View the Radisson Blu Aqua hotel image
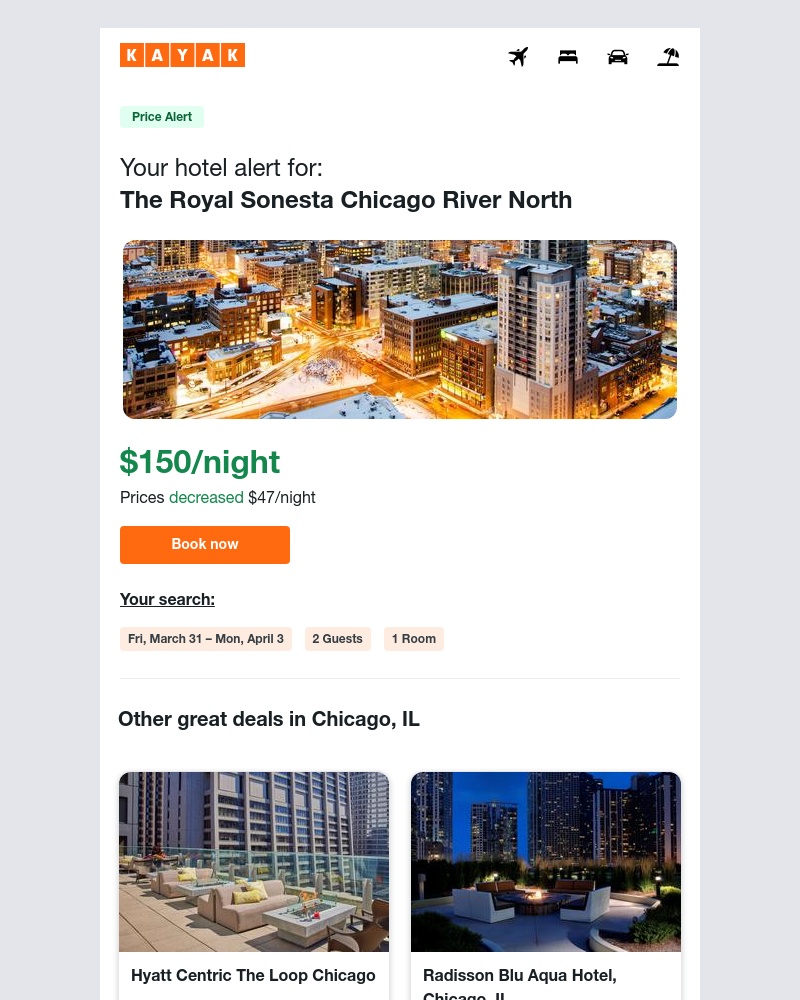800x1000 pixels. click(x=546, y=861)
